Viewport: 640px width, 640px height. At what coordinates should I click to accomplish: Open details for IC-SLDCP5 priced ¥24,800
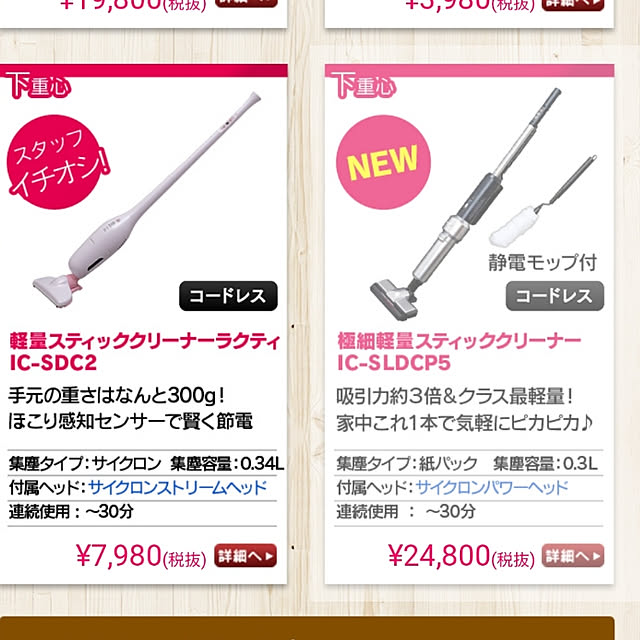(573, 555)
